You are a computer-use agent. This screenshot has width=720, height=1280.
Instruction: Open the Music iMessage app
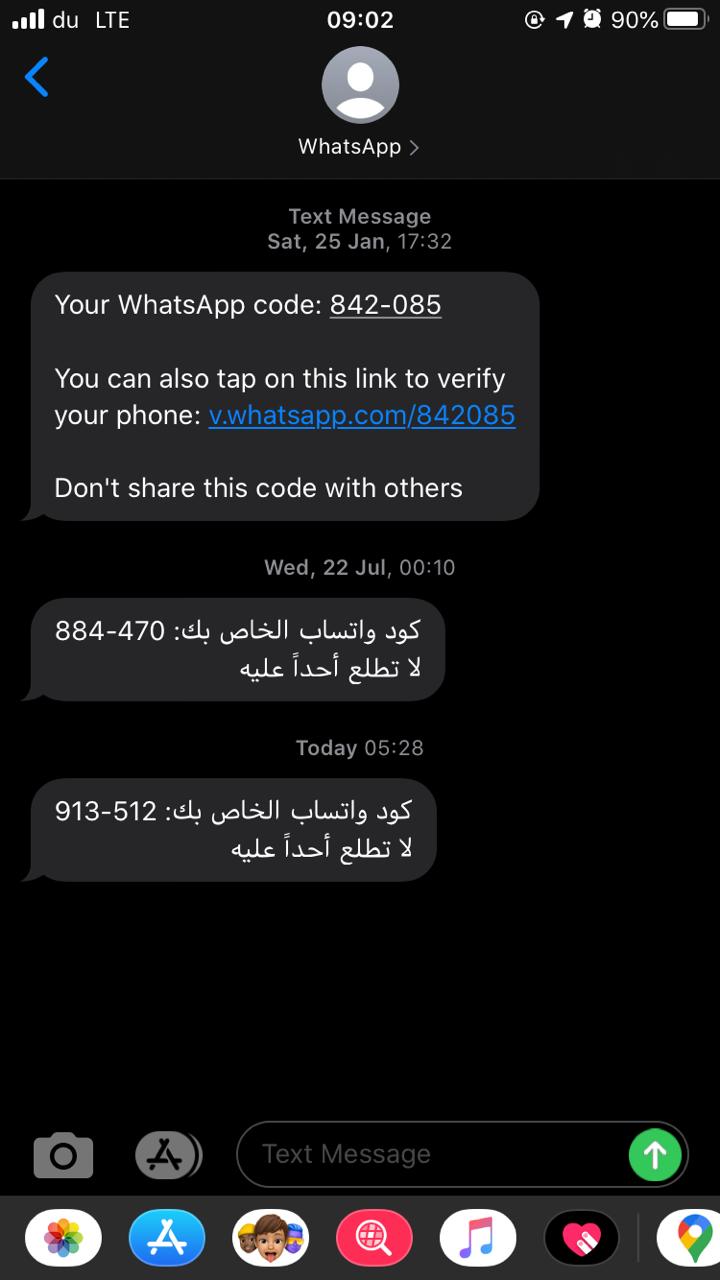point(478,1238)
